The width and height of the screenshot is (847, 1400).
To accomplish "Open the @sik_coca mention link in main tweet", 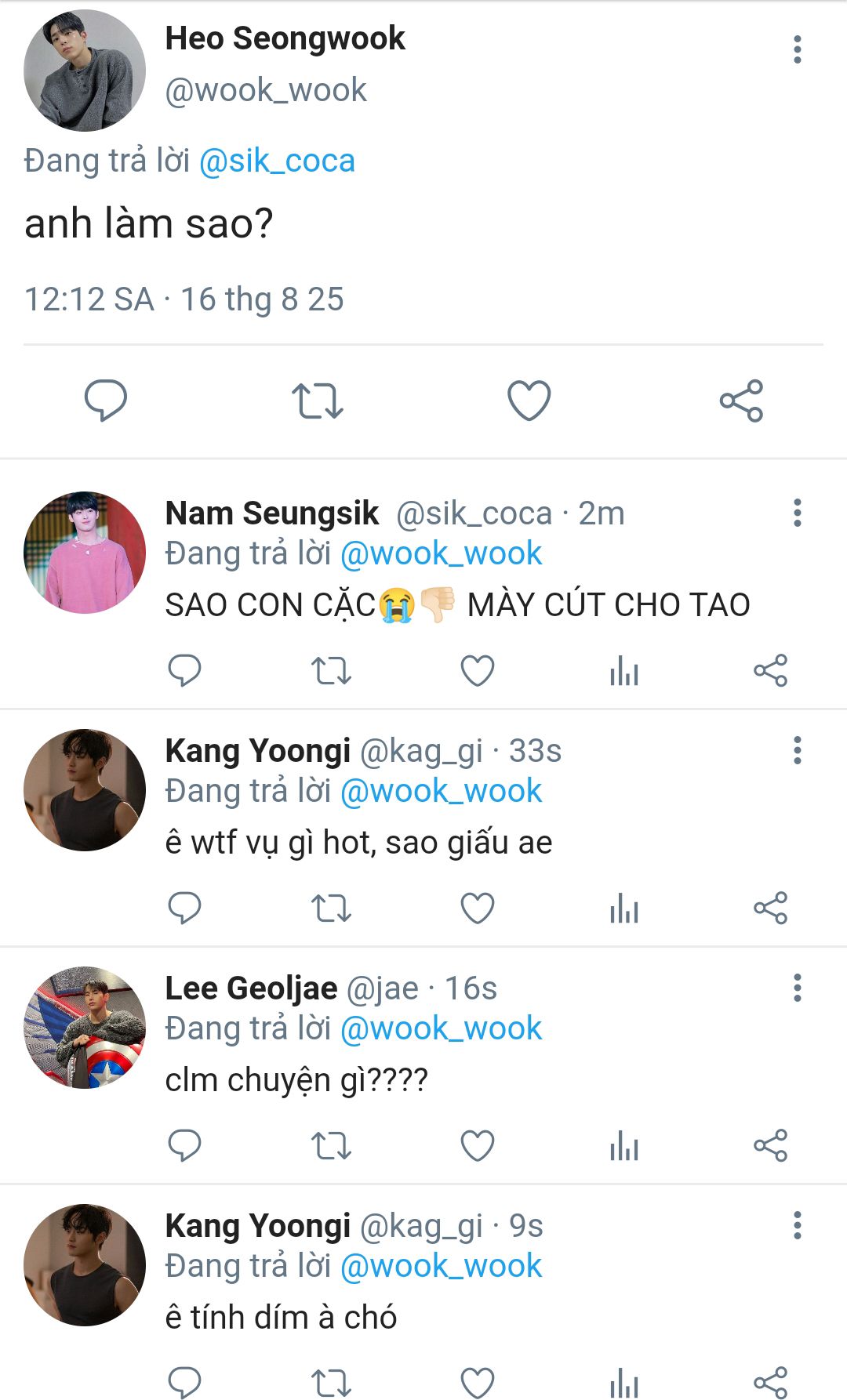I will click(277, 161).
